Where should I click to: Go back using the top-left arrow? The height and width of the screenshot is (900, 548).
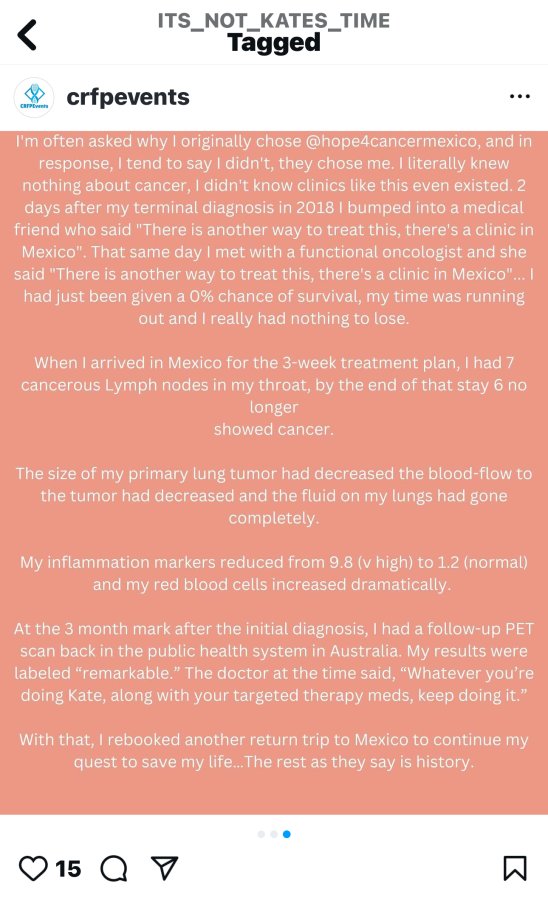28,35
